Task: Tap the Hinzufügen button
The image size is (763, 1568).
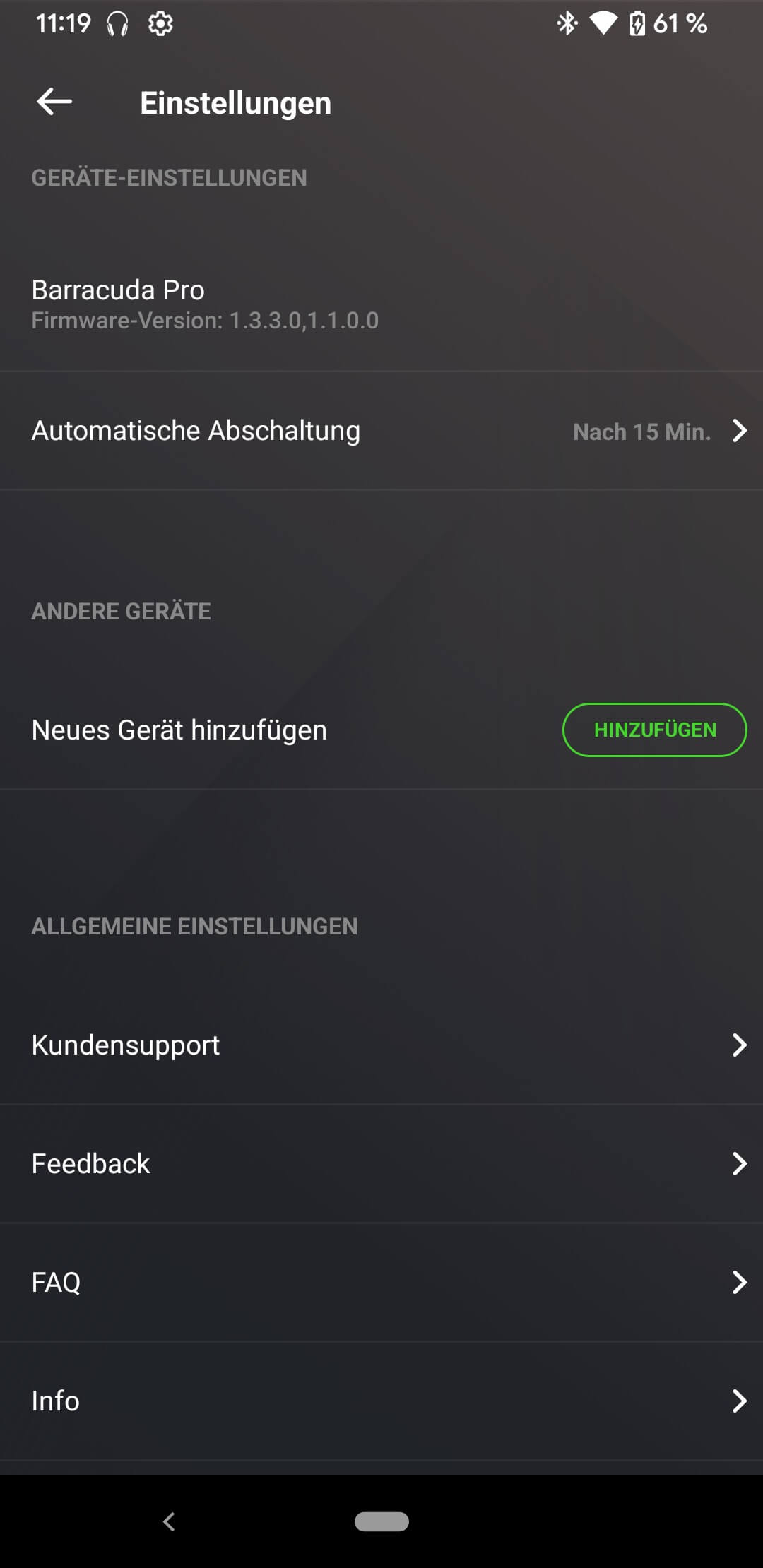Action: 654,730
